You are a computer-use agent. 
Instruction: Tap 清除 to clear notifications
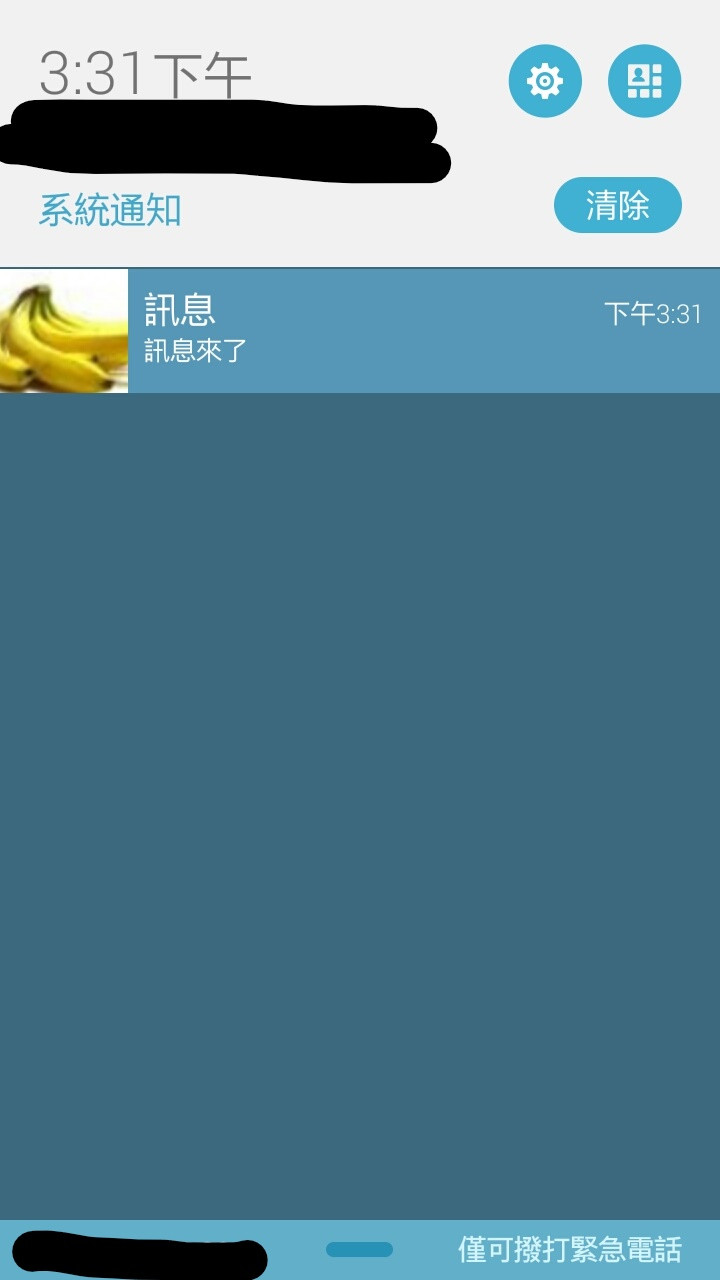pyautogui.click(x=617, y=206)
